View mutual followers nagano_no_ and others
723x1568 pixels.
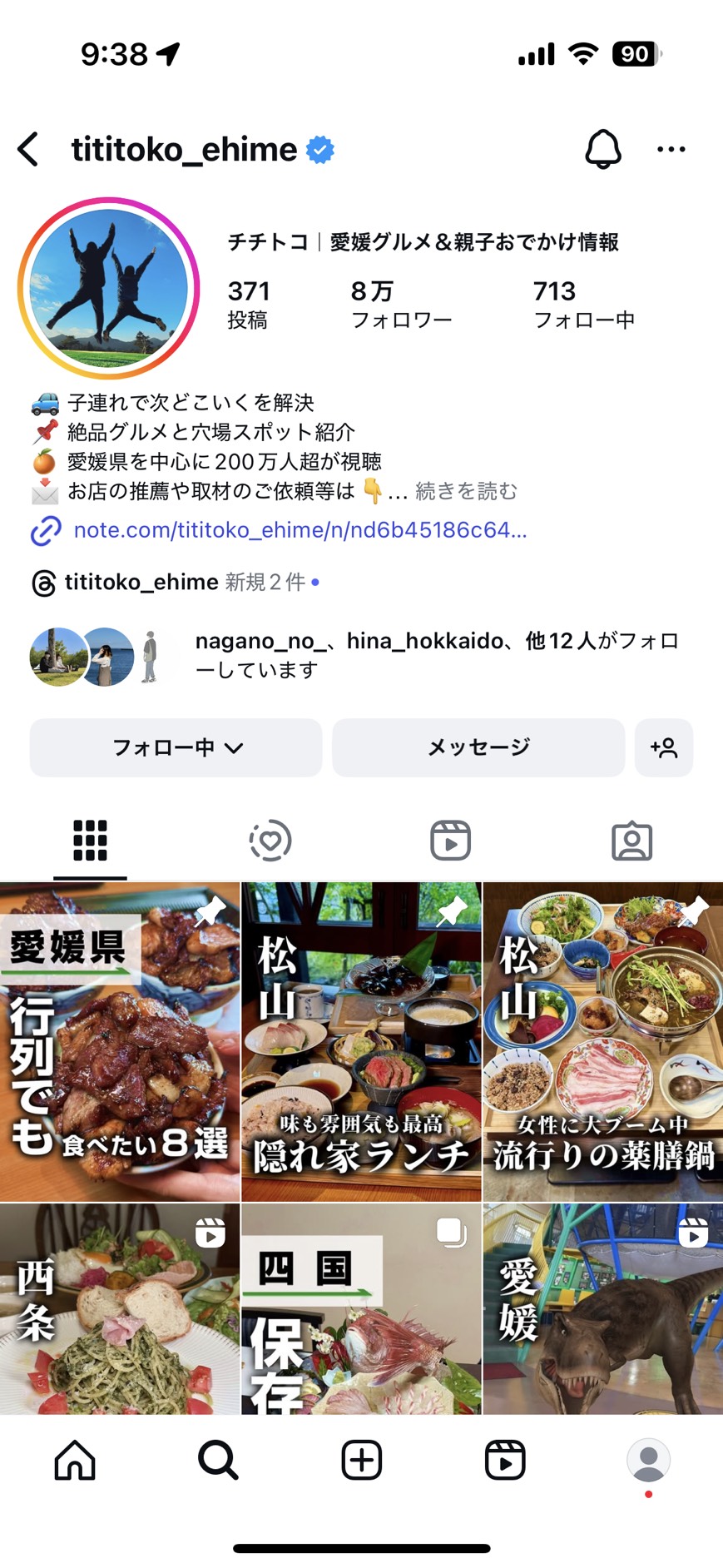point(436,655)
